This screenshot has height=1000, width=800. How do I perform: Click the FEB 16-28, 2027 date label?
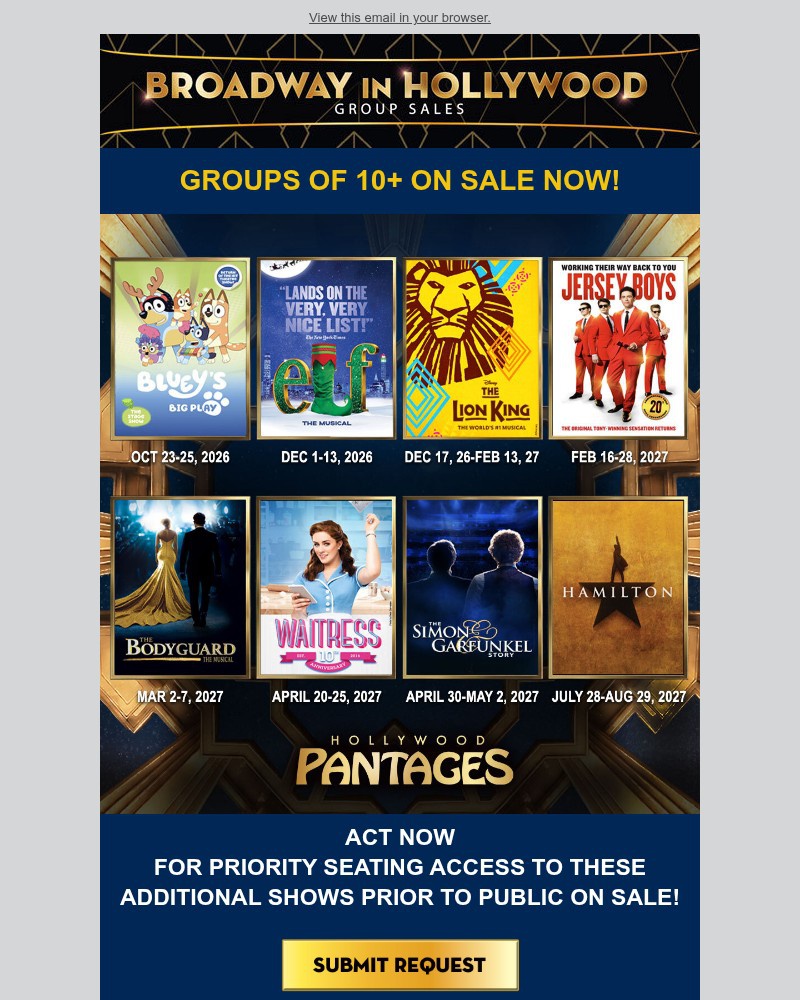pos(618,457)
